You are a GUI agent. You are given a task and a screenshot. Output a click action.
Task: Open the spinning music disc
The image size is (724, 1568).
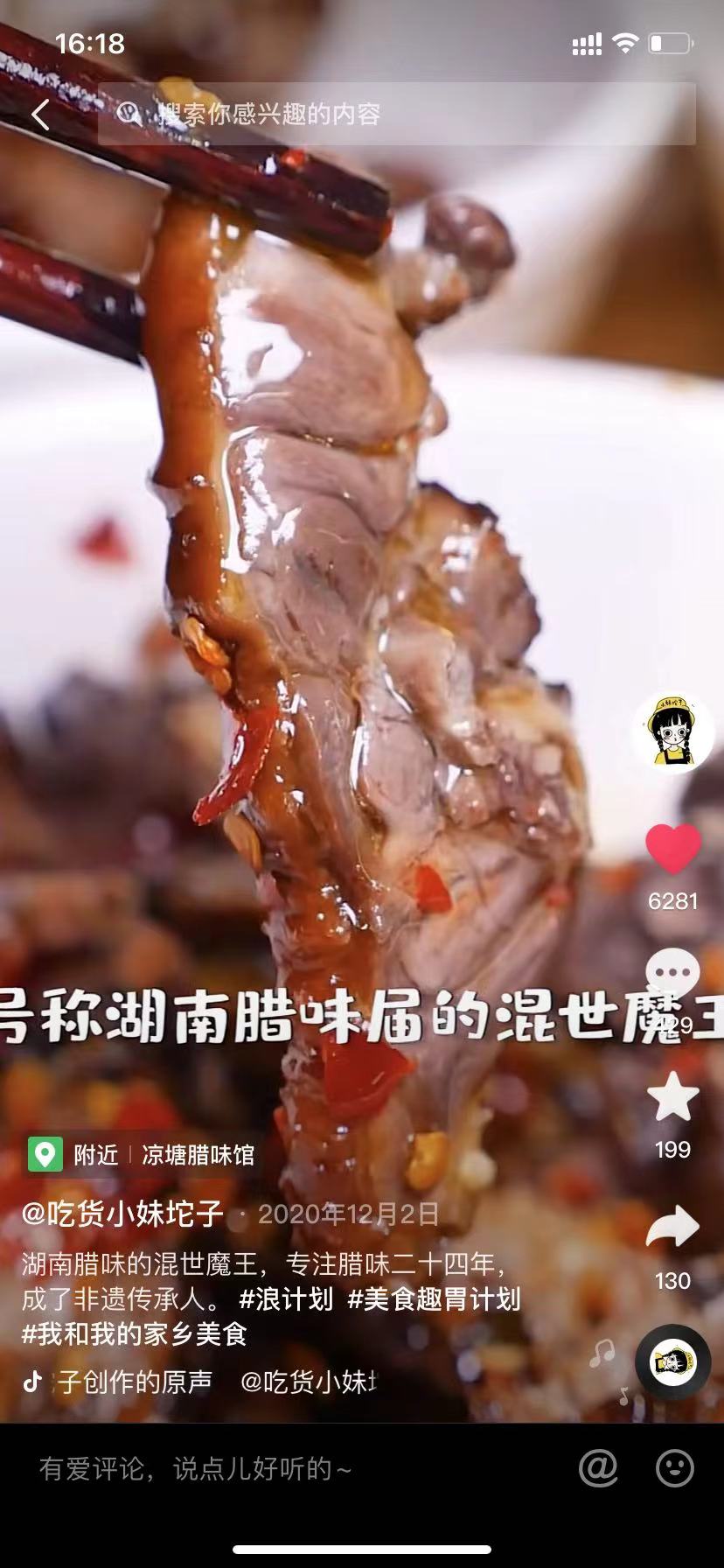click(672, 1361)
